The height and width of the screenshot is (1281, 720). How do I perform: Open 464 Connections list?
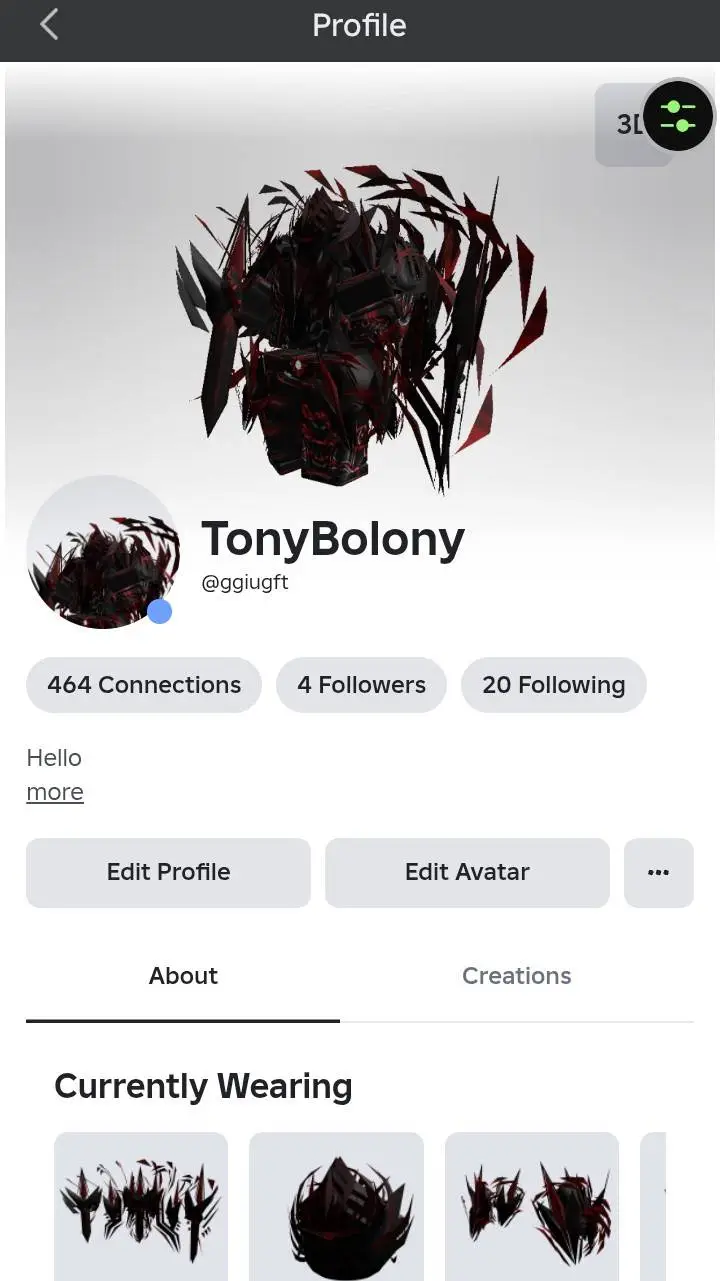[143, 685]
